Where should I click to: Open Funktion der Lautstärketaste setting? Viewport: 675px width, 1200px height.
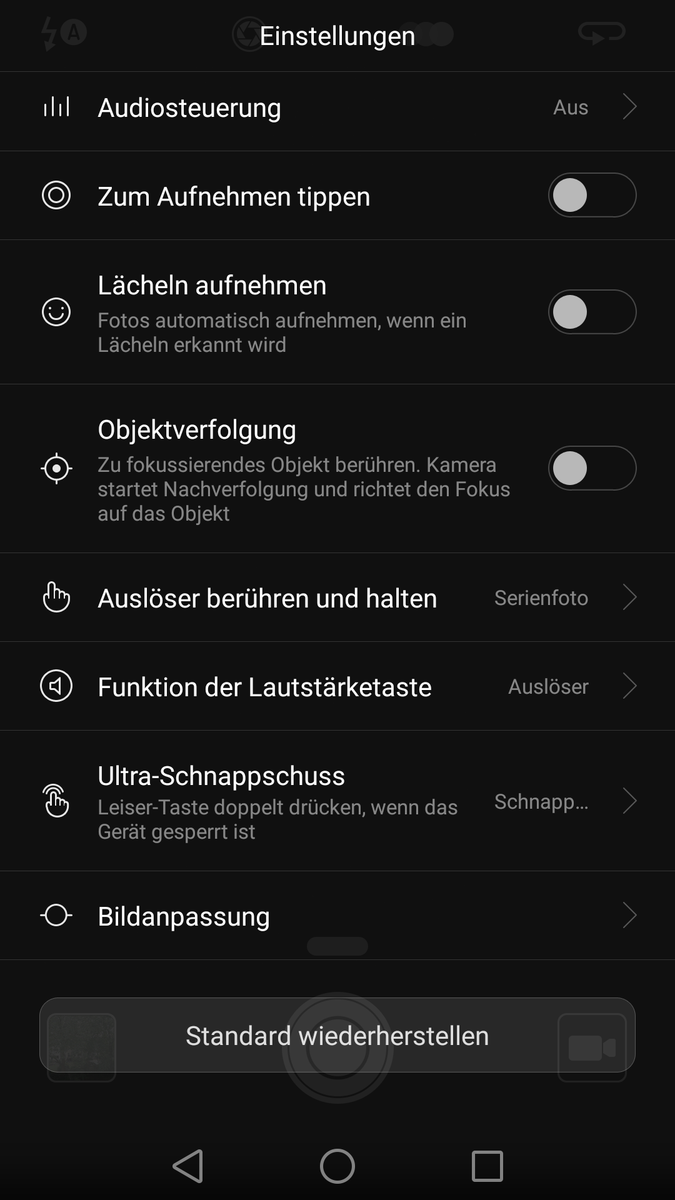(x=337, y=686)
